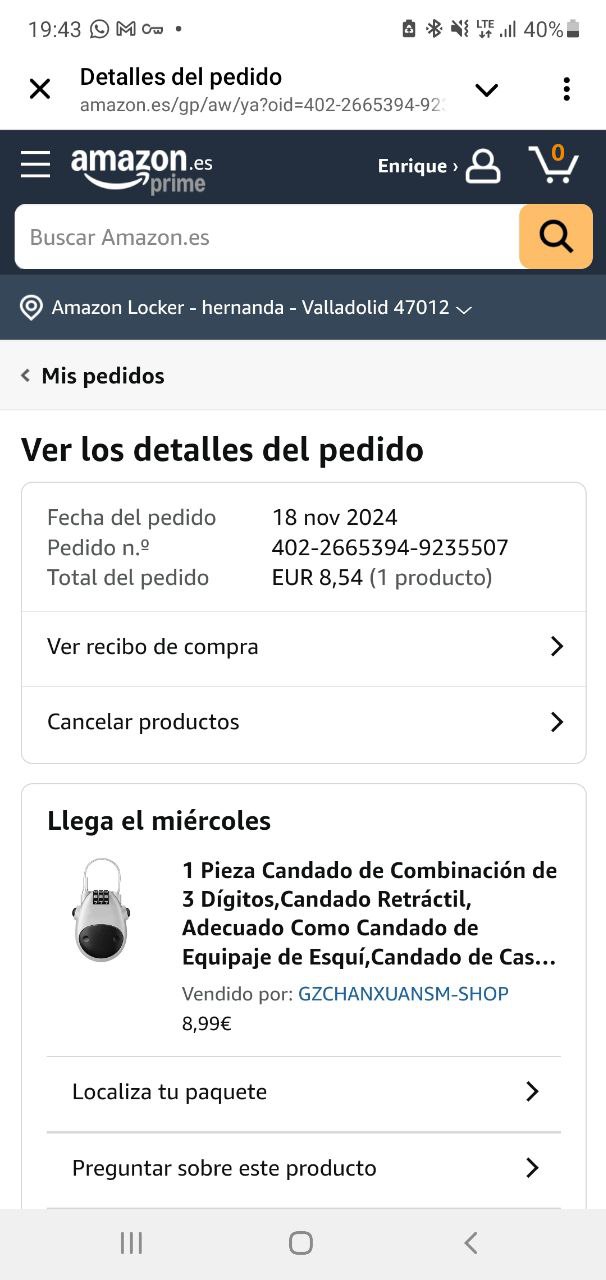This screenshot has height=1280, width=606.
Task: Open recent apps from navigation bar
Action: [131, 1243]
